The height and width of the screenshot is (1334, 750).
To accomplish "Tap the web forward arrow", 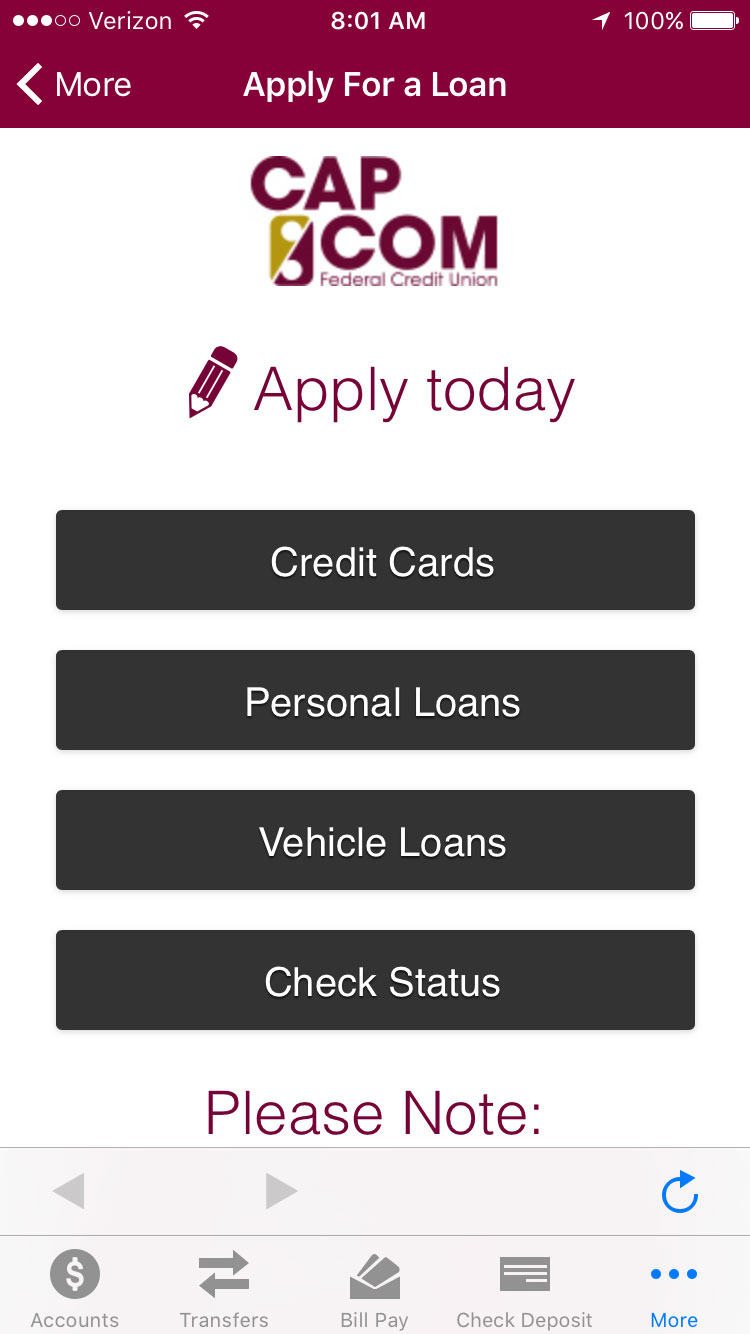I will point(282,1191).
